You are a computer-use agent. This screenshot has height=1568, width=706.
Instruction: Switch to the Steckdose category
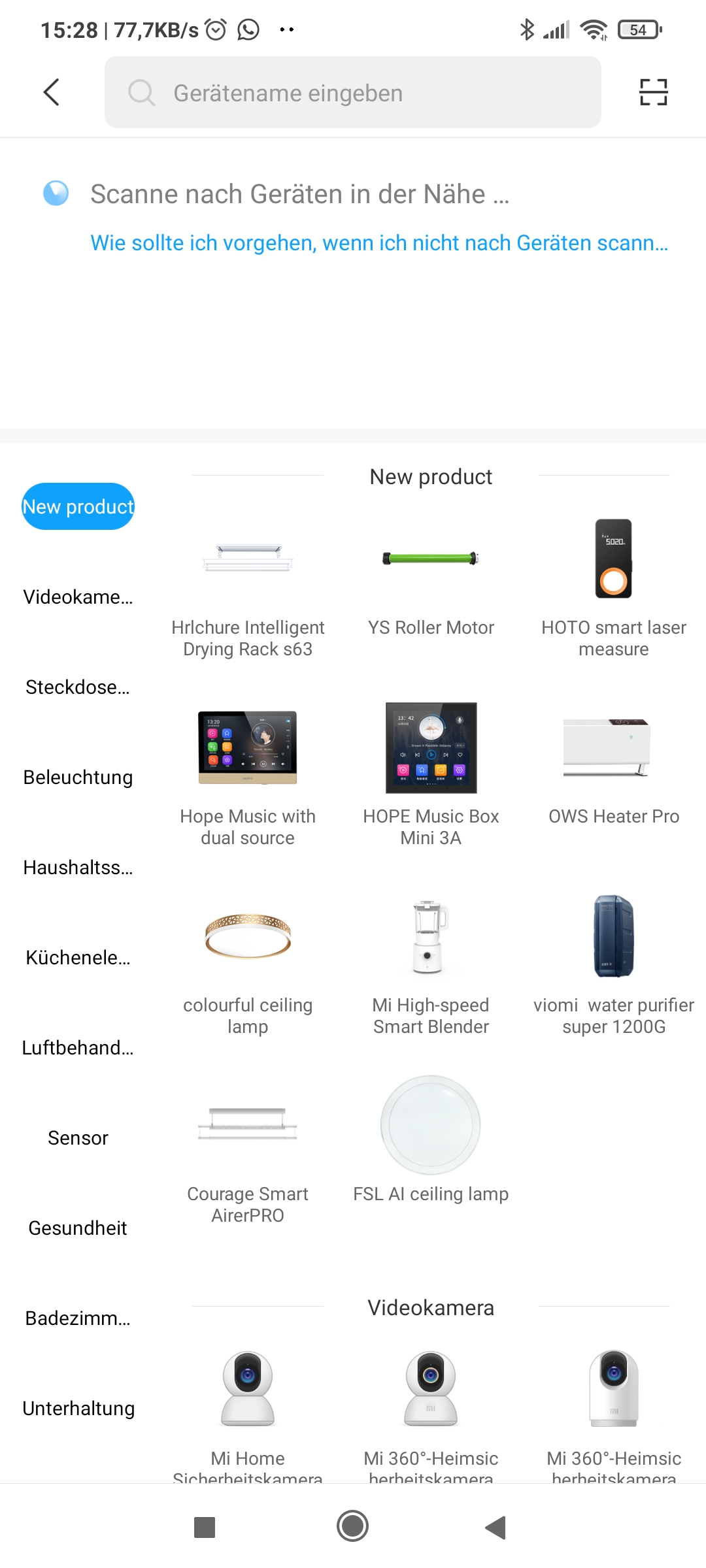(x=78, y=687)
